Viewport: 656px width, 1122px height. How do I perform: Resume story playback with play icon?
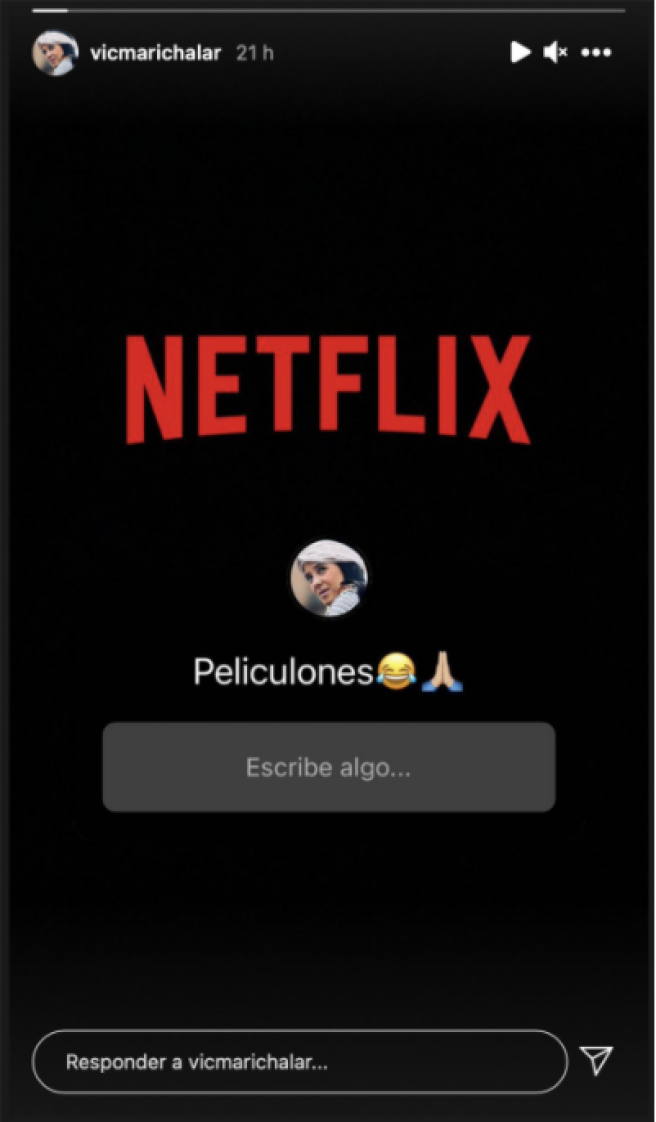tap(520, 52)
